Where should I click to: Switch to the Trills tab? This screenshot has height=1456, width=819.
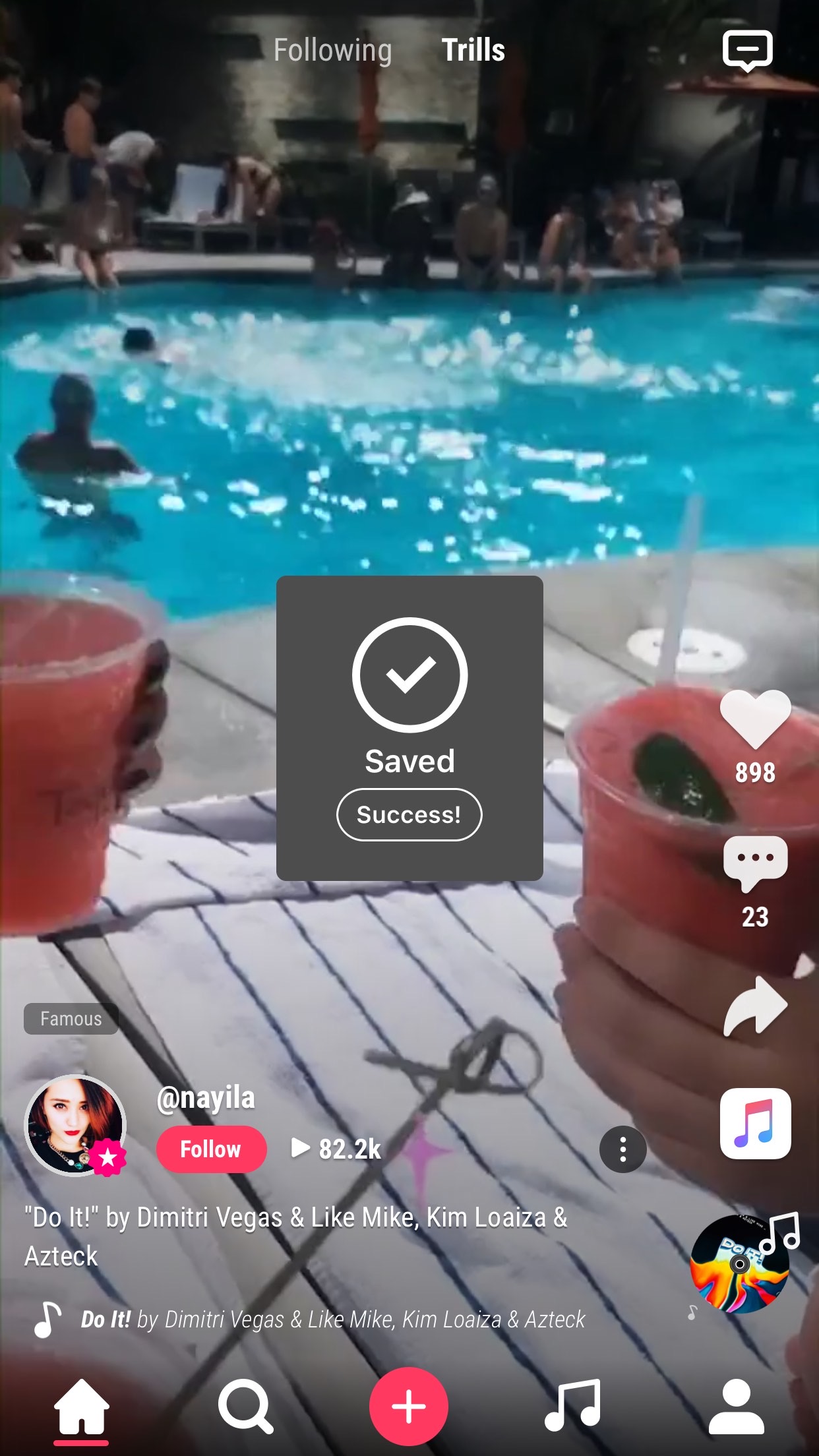[473, 50]
